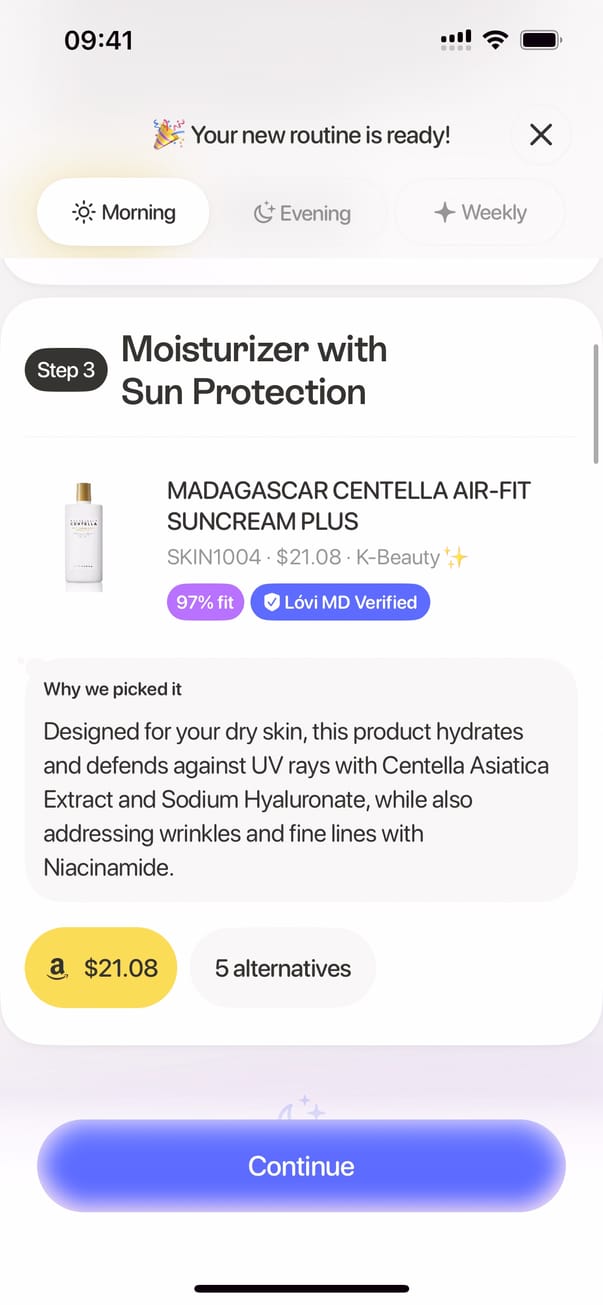The height and width of the screenshot is (1305, 603).
Task: Select the Morning routine tab
Action: click(123, 213)
